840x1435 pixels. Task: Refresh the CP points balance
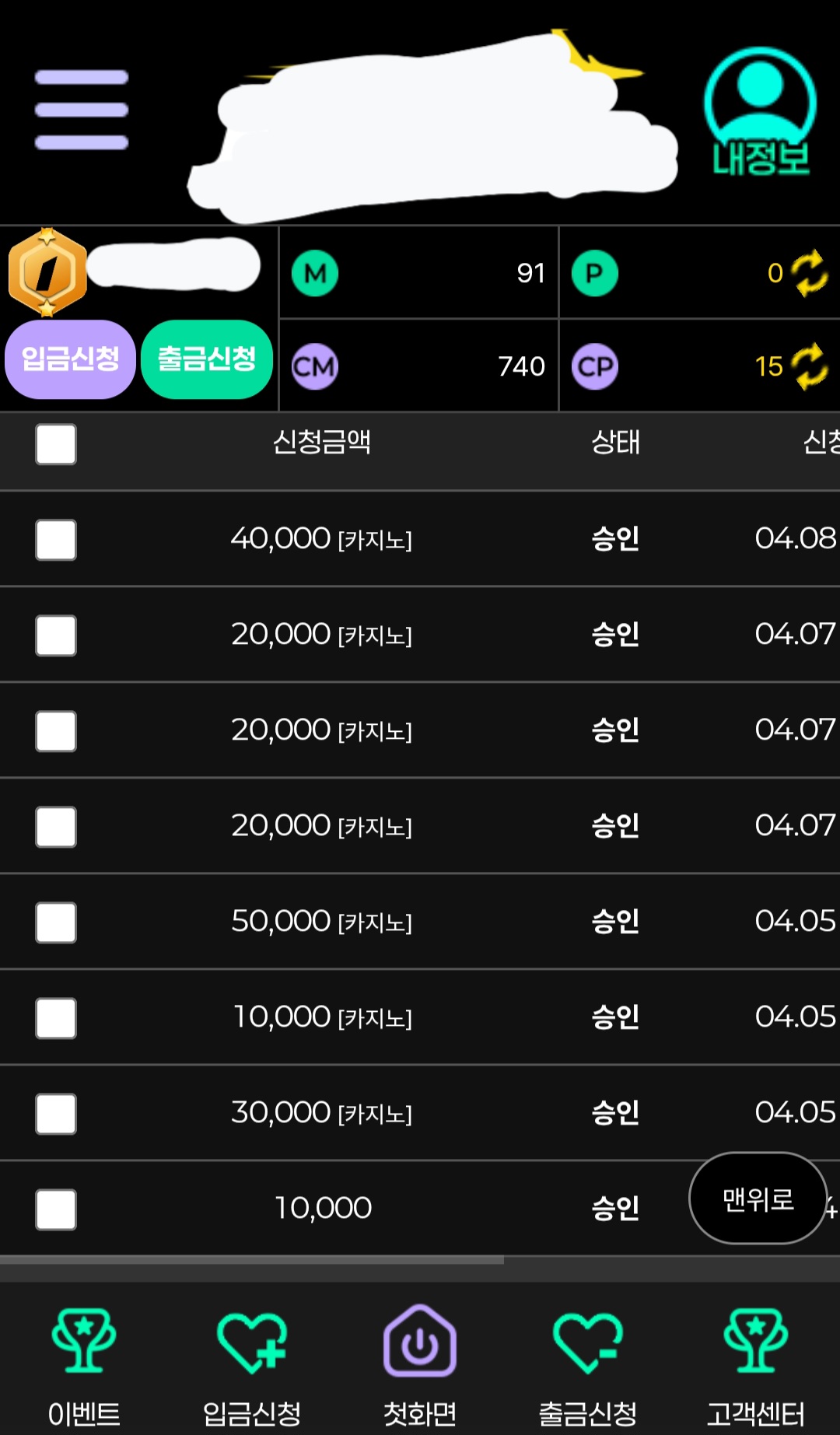[x=810, y=366]
